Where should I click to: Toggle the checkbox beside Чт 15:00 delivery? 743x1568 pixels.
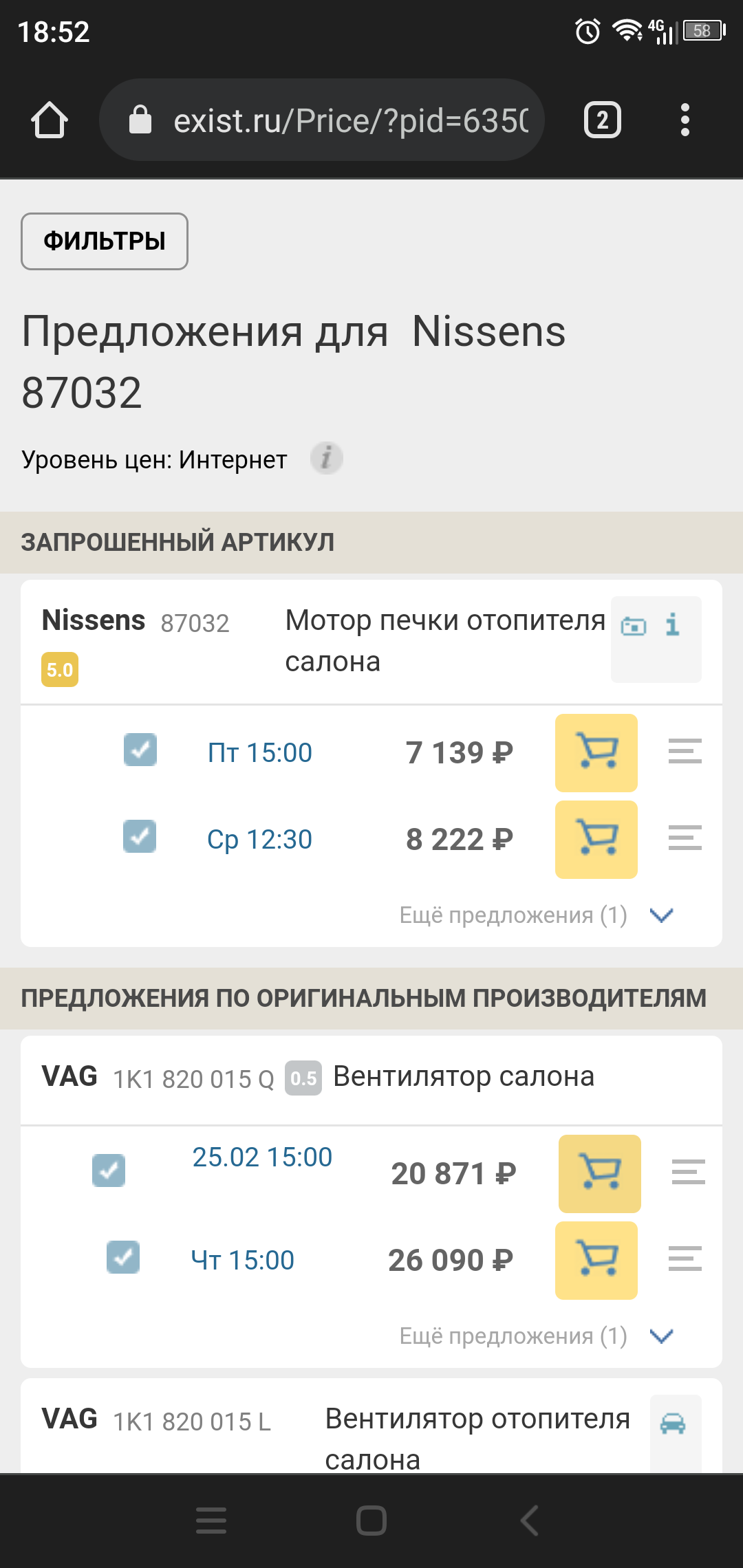coord(123,1257)
